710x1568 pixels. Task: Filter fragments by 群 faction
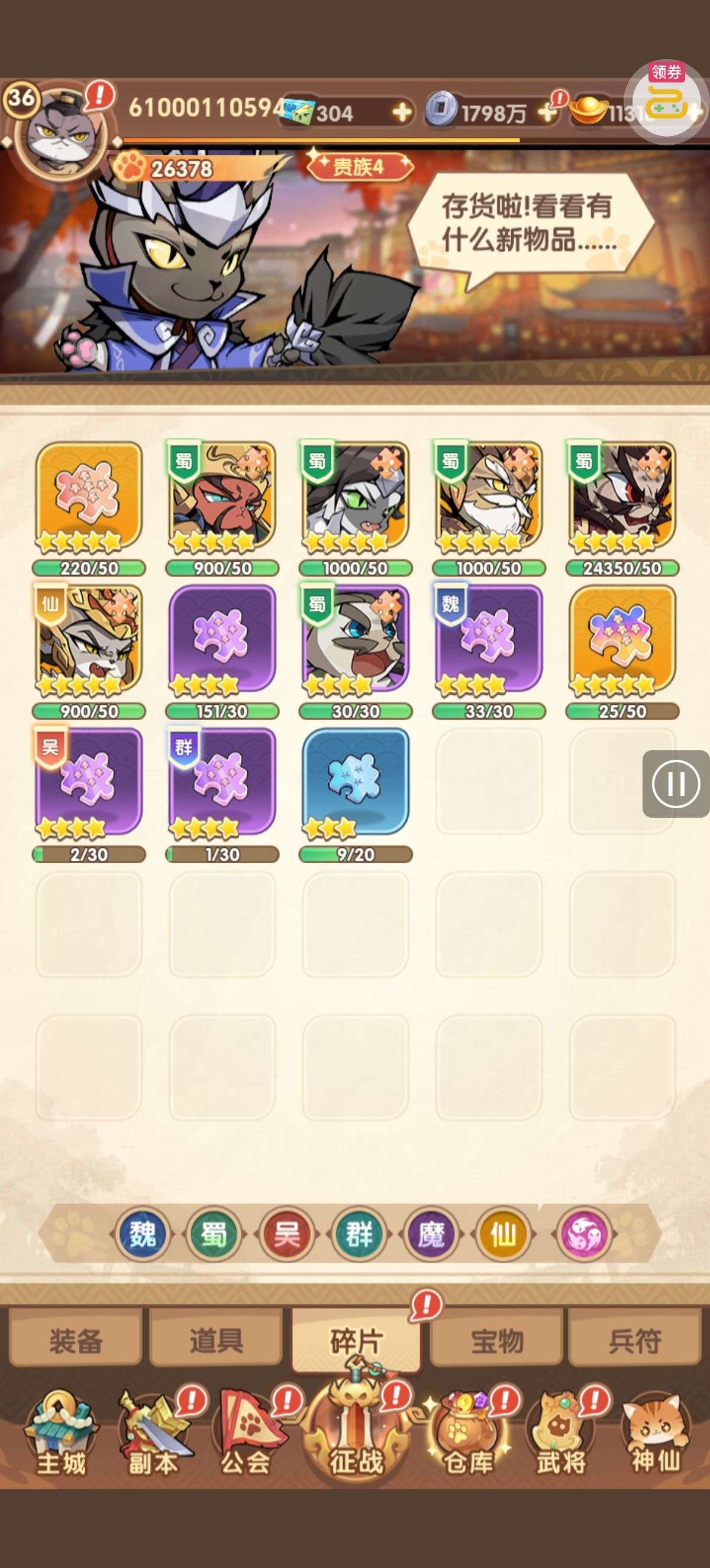(x=359, y=1235)
